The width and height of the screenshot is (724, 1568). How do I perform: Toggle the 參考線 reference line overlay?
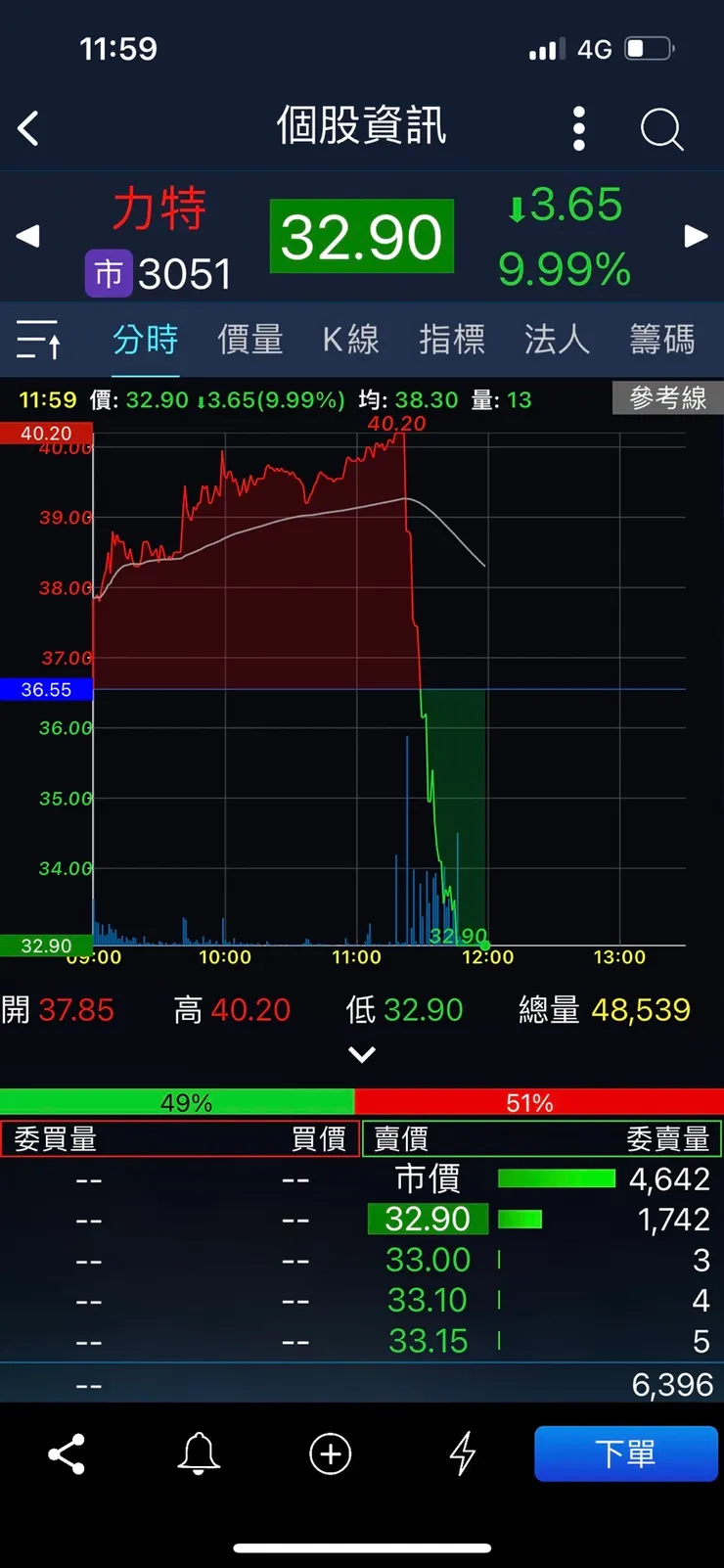point(668,398)
